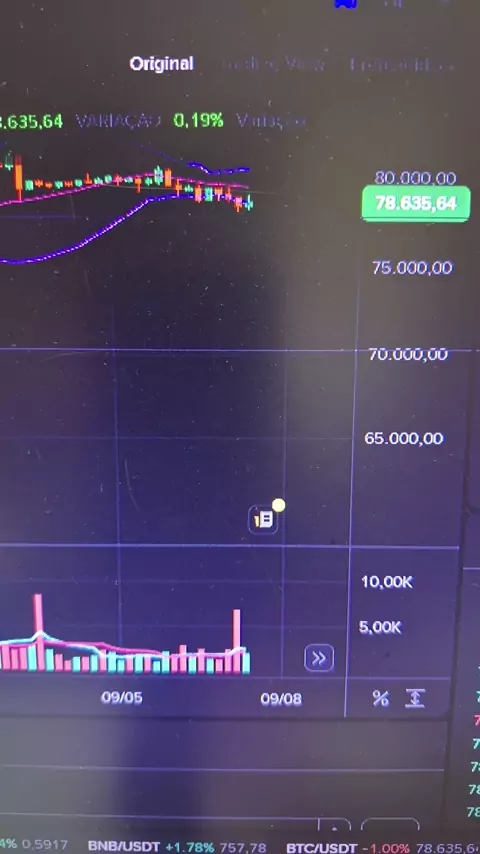Jump to latest candle with double-arrow button

(x=319, y=658)
